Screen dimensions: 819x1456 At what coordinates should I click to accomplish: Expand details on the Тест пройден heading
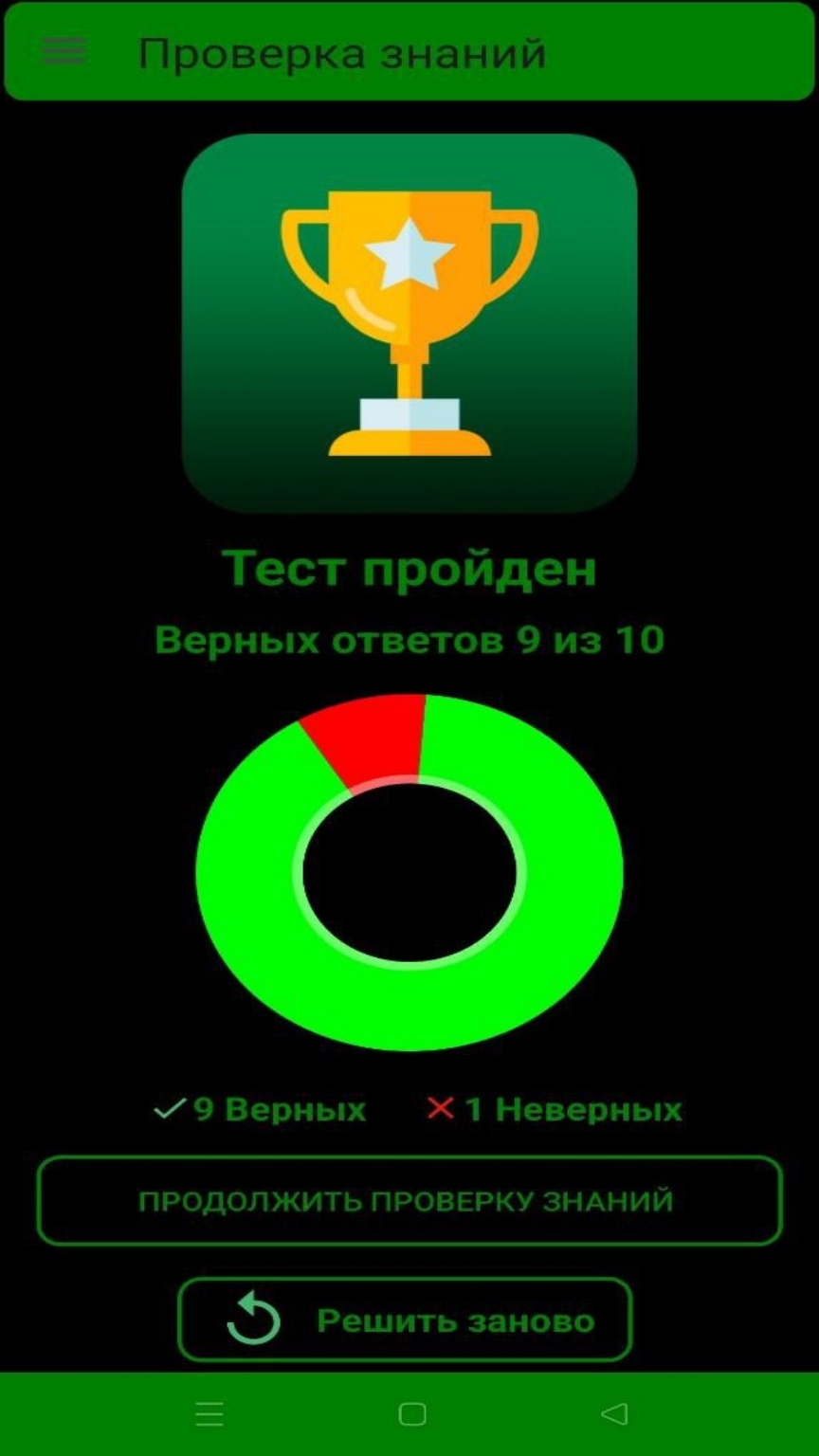tap(409, 569)
